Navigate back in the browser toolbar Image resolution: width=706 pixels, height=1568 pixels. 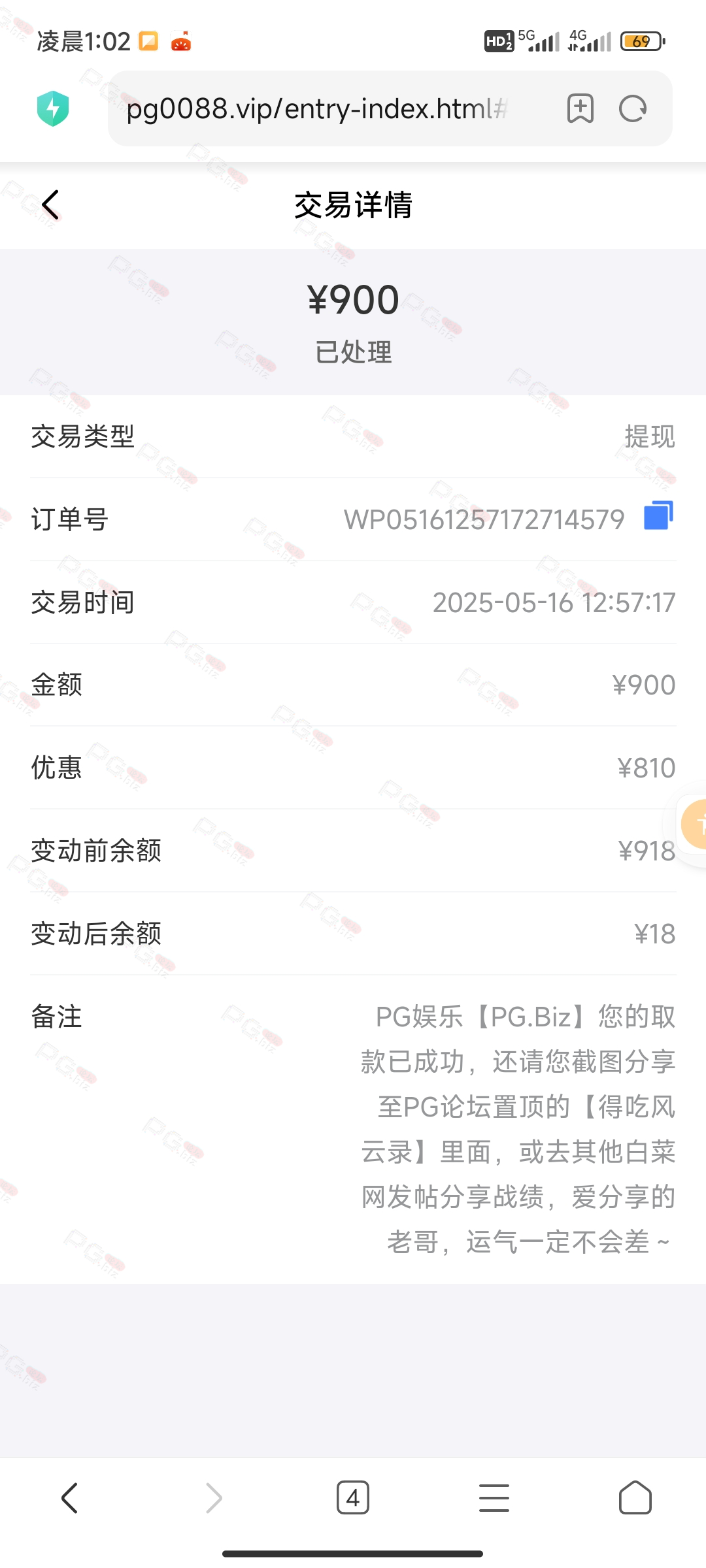[x=69, y=1497]
